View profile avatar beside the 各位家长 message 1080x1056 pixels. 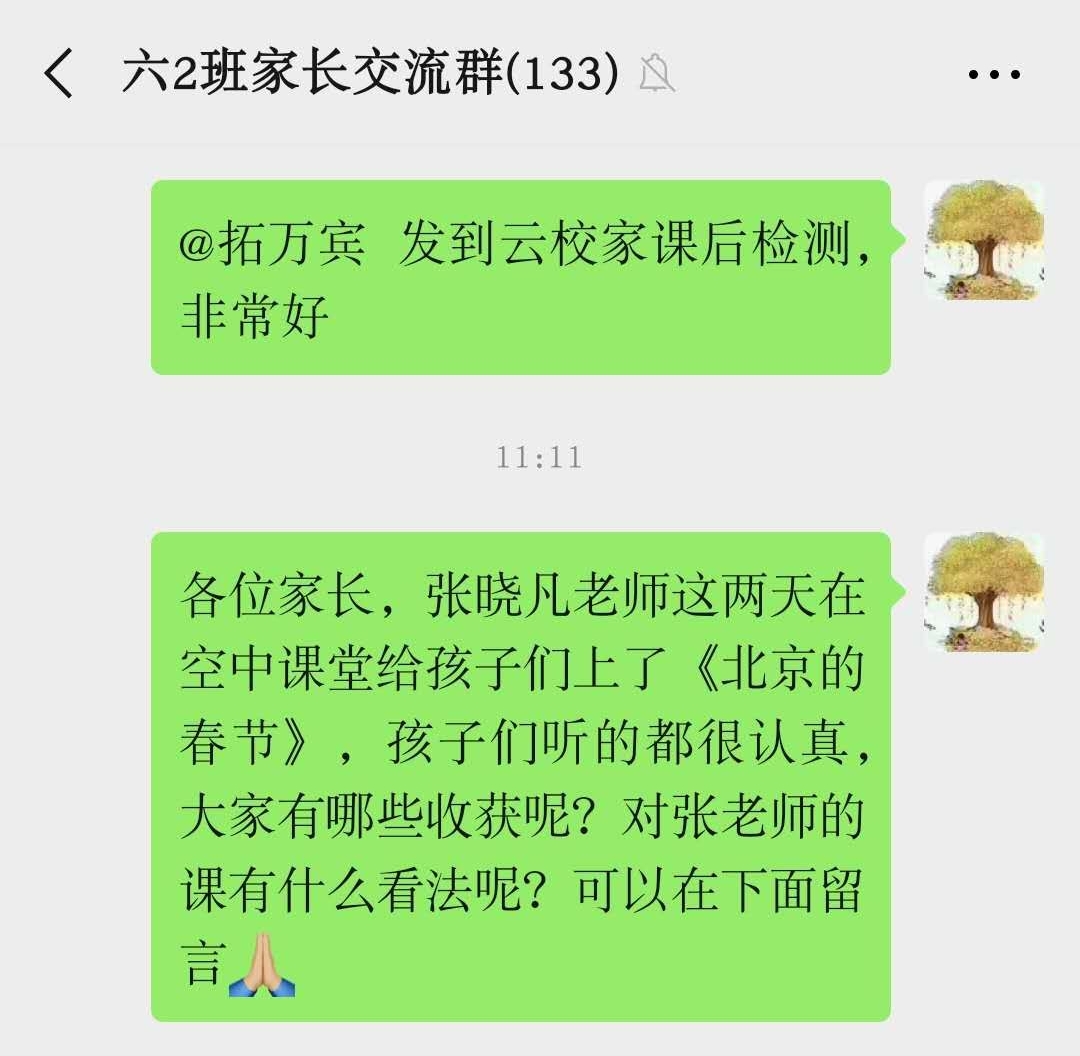983,592
